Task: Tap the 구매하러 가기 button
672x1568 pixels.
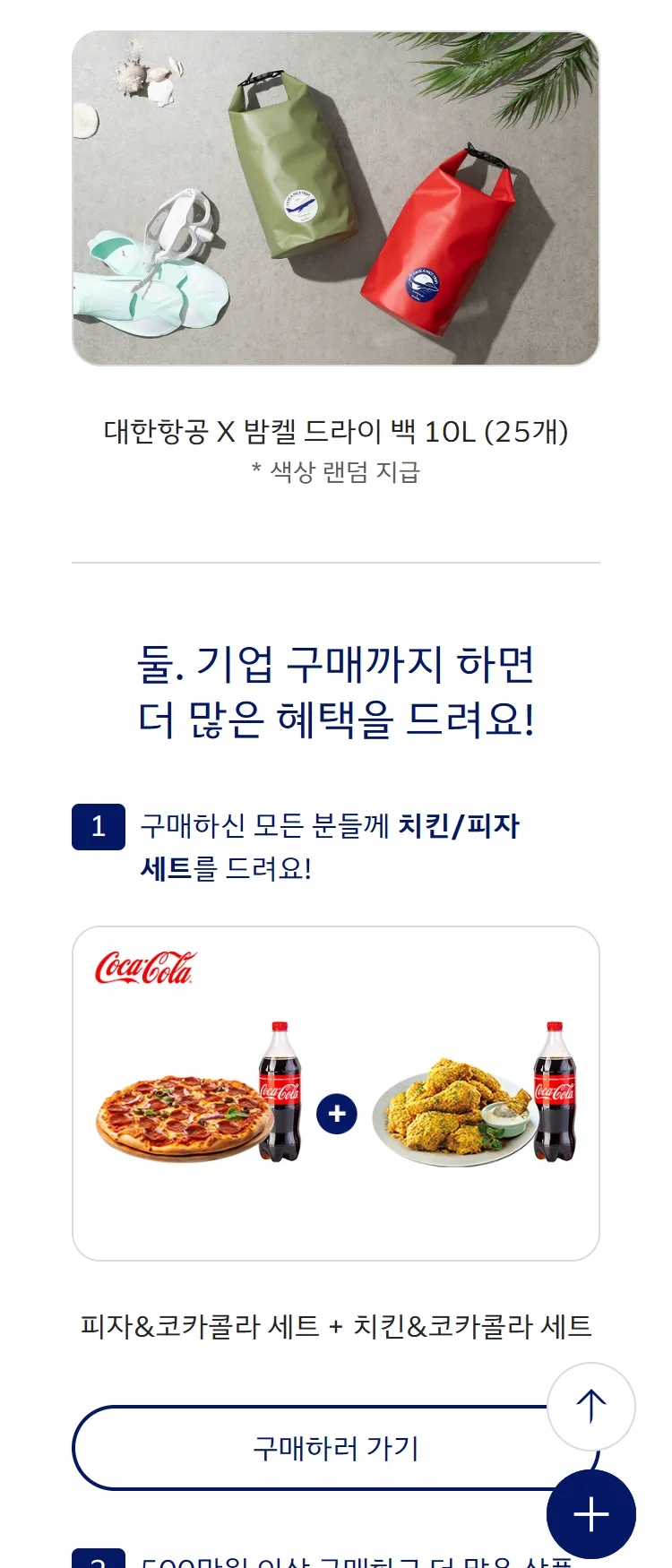Action: point(335,1448)
